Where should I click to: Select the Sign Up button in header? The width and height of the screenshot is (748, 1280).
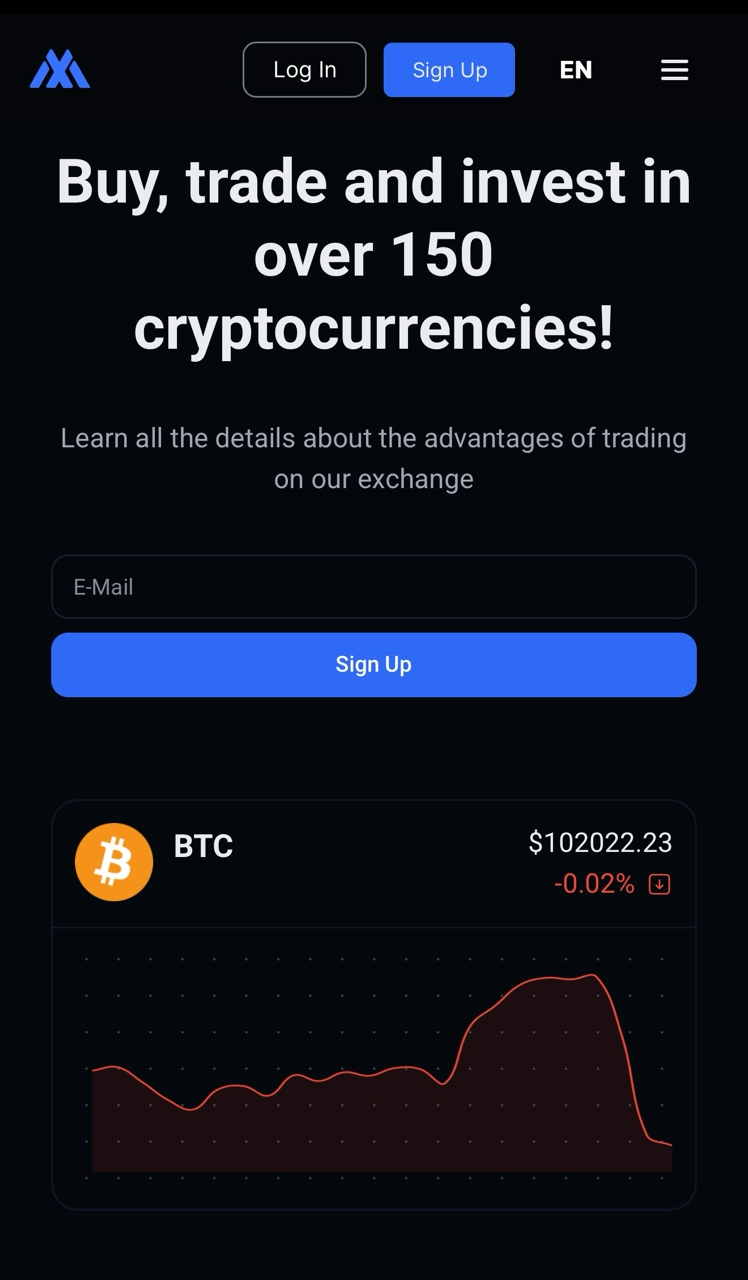coord(449,70)
